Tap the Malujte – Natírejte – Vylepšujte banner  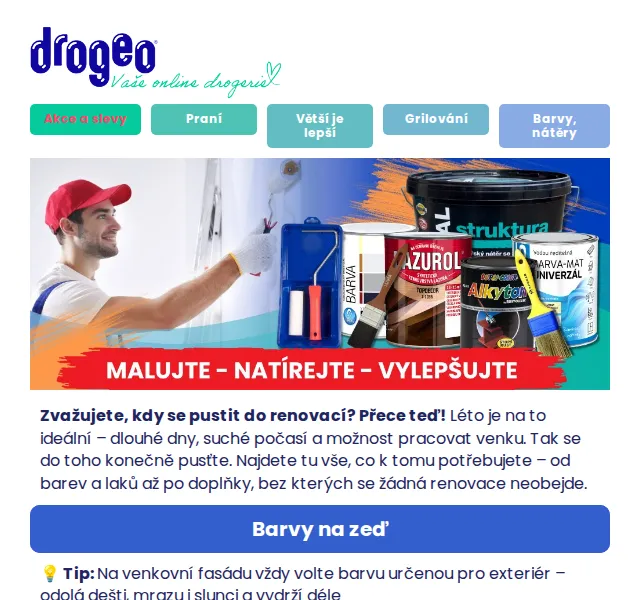pyautogui.click(x=320, y=274)
